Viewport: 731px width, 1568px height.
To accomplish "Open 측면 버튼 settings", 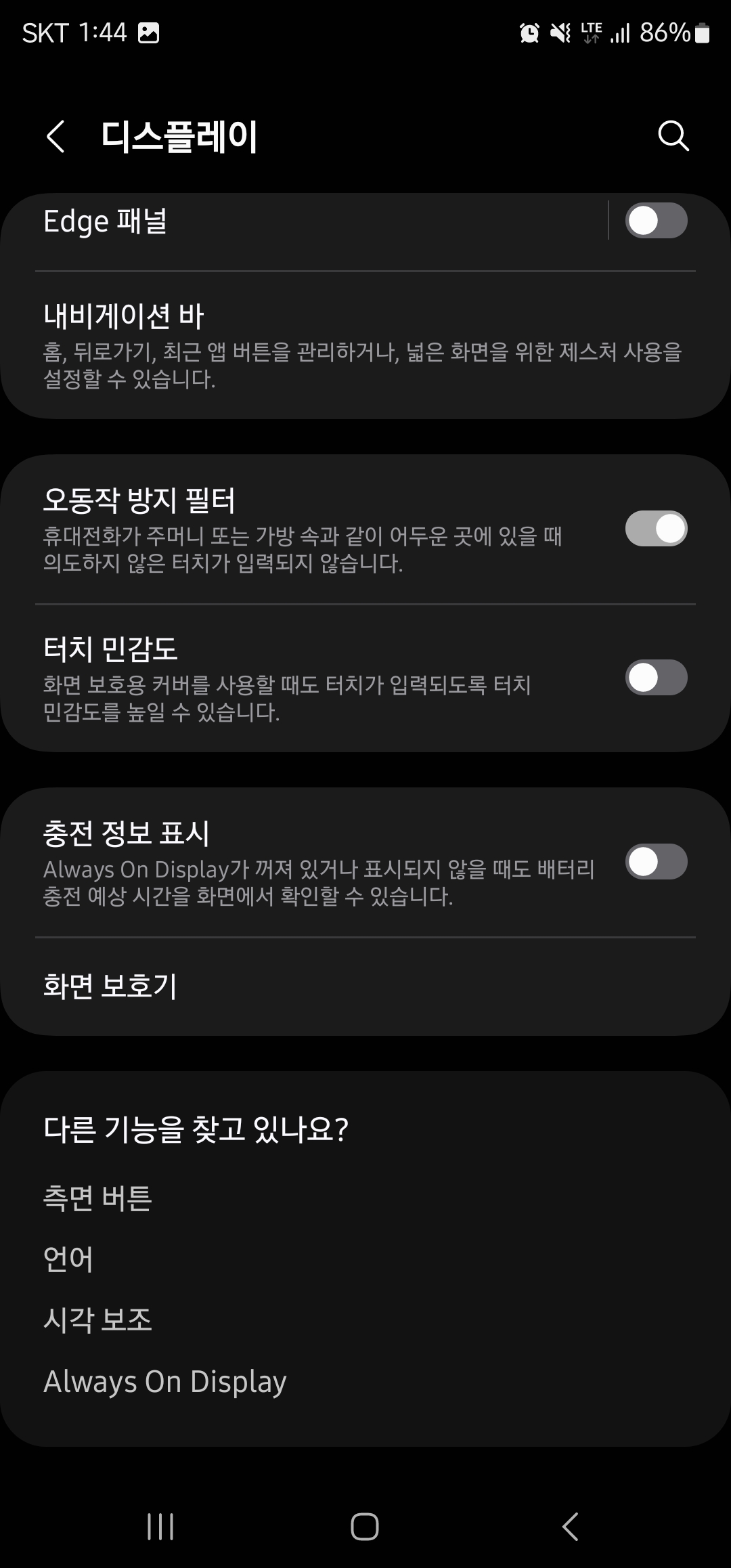I will (98, 1198).
